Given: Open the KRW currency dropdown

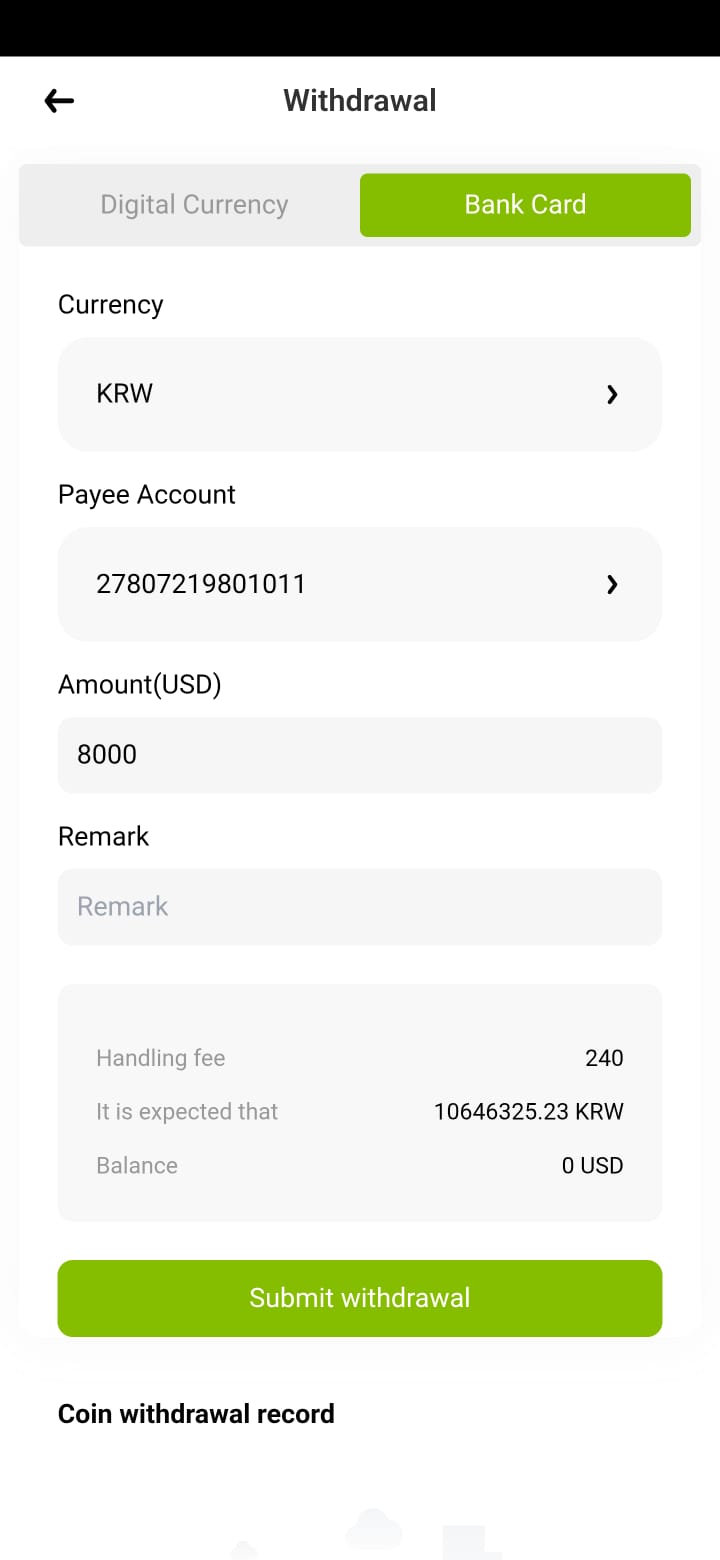Looking at the screenshot, I should pos(360,394).
